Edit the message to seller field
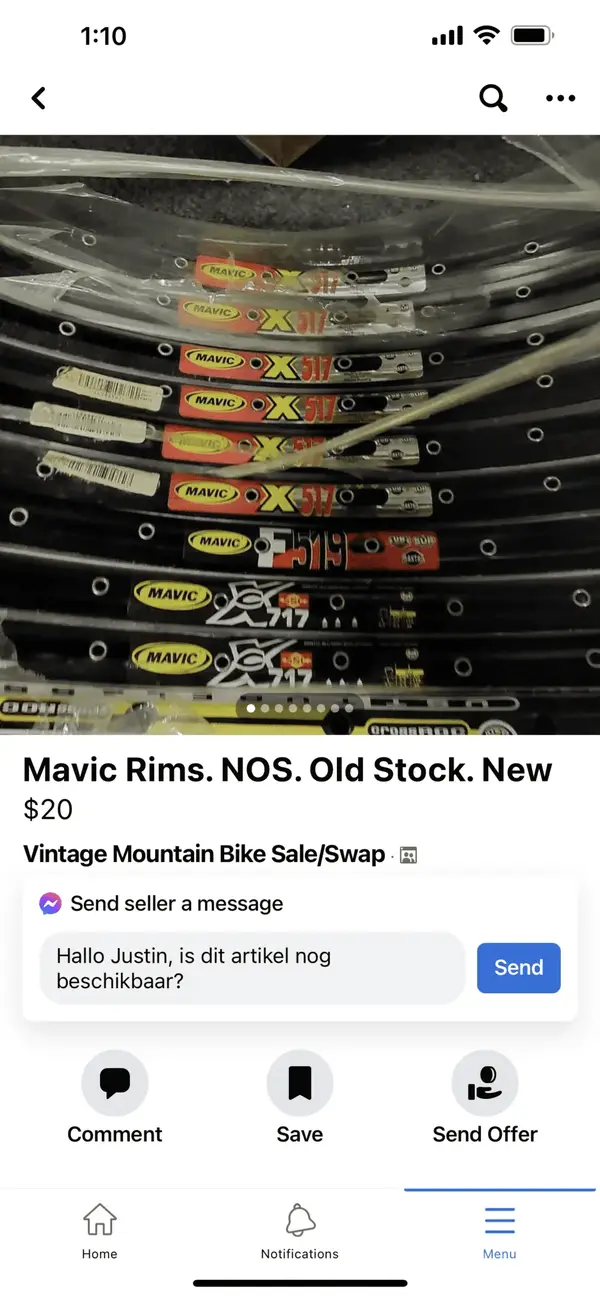 pyautogui.click(x=252, y=968)
